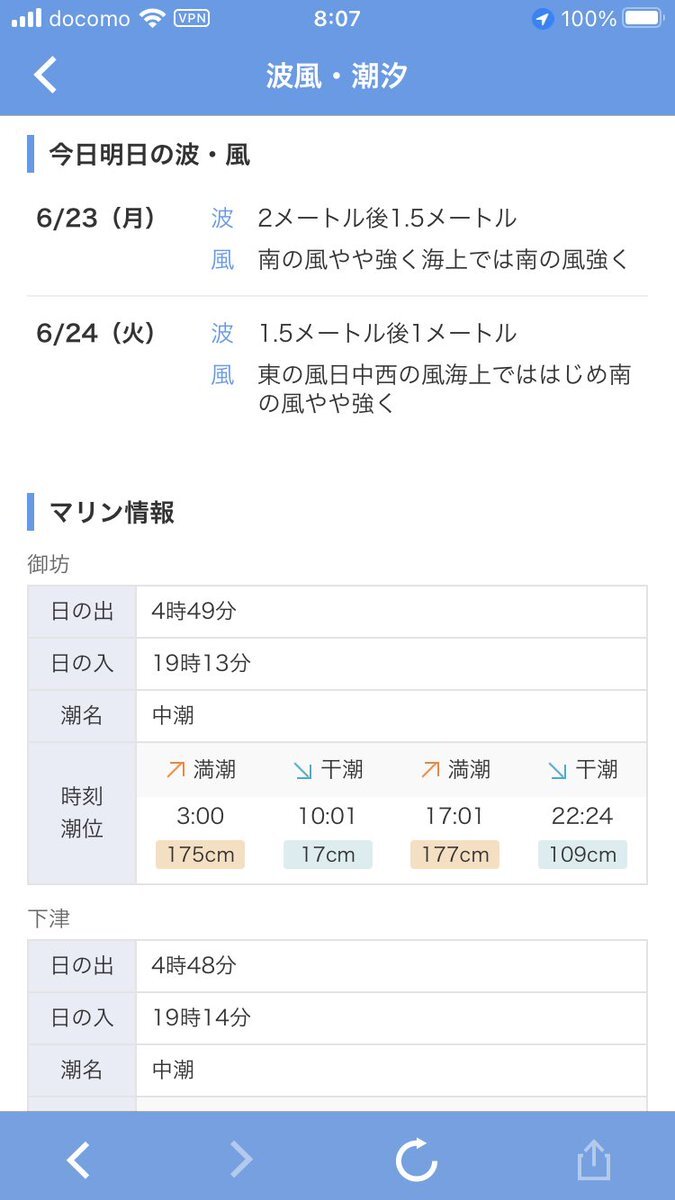Viewport: 675px width, 1200px height.
Task: Go back using the header back arrow
Action: [46, 76]
